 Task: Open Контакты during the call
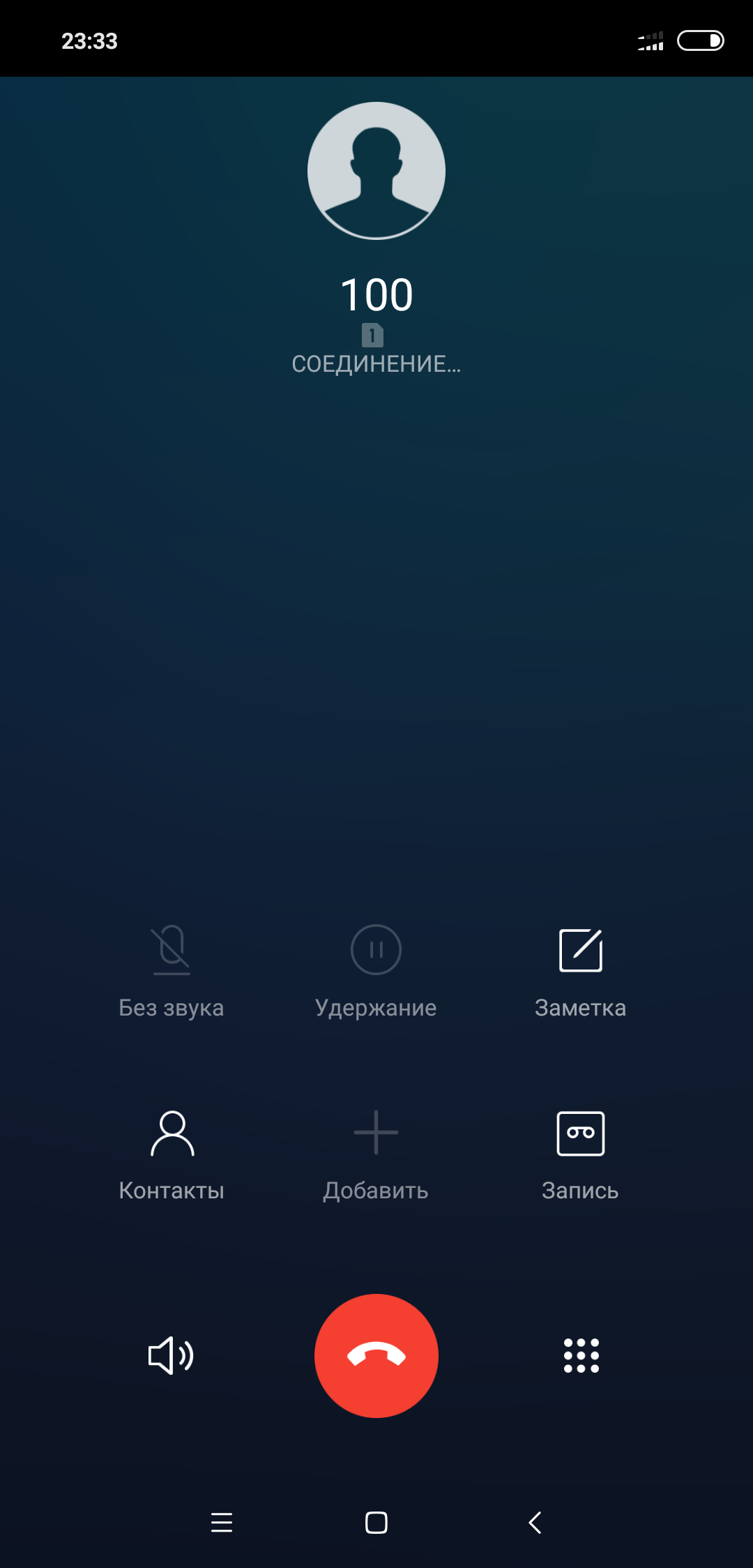point(172,1134)
